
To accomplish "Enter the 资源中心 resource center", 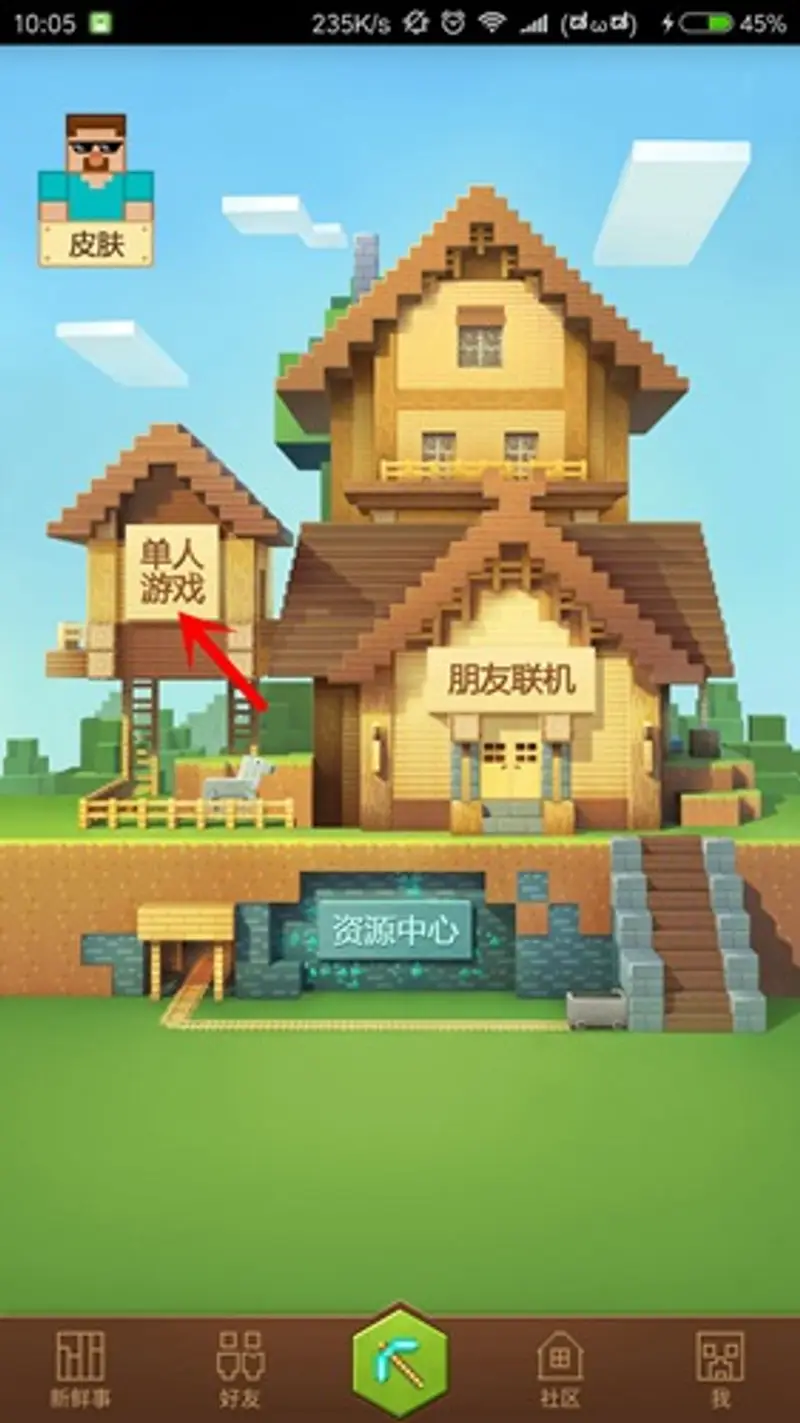I will click(x=395, y=930).
